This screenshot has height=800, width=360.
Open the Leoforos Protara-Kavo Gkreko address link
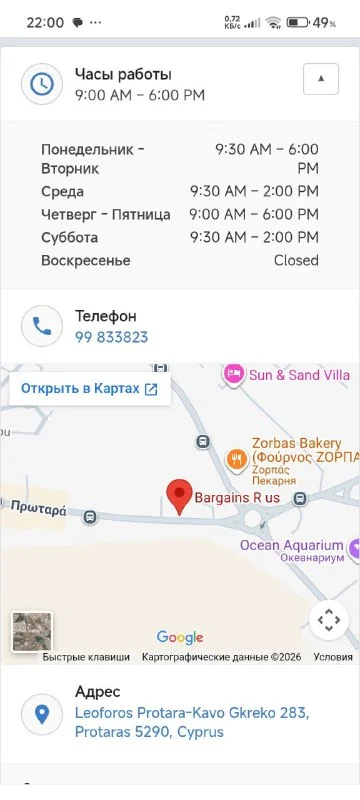[x=192, y=722]
